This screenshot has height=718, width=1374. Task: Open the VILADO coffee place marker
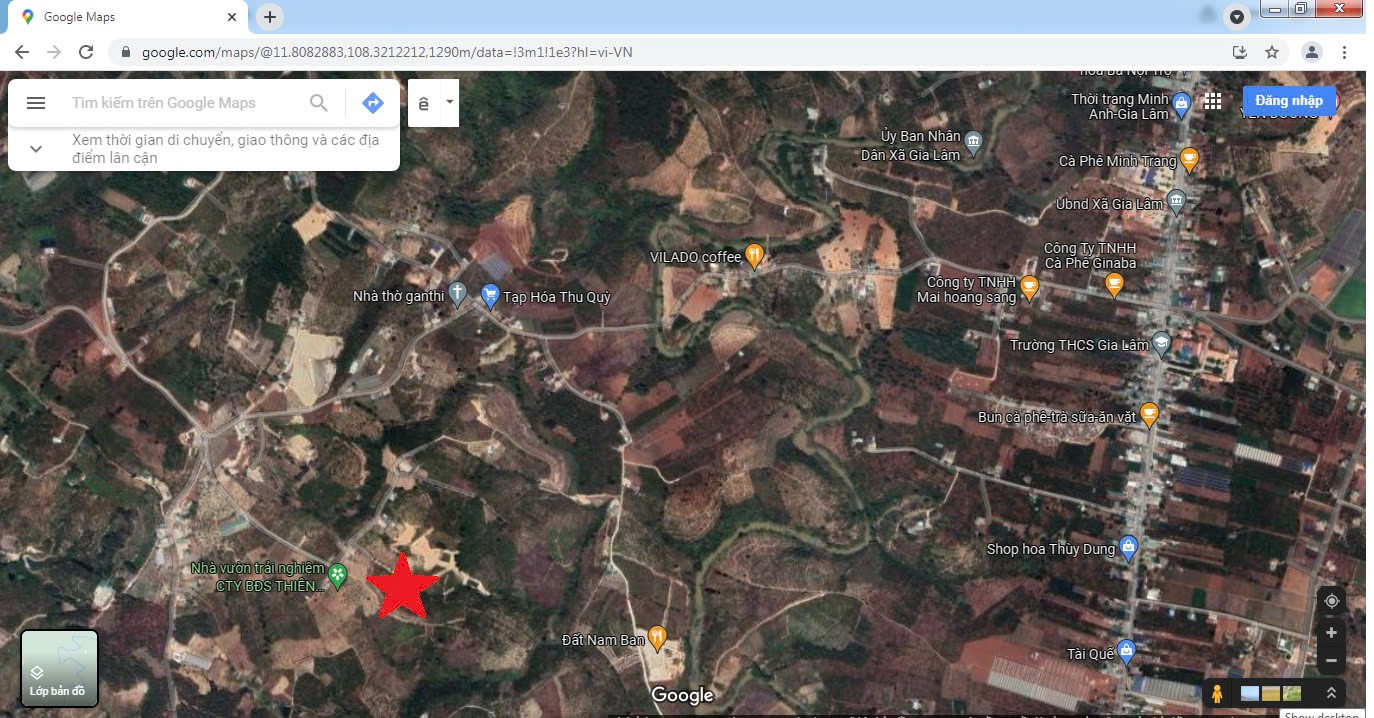tap(755, 256)
